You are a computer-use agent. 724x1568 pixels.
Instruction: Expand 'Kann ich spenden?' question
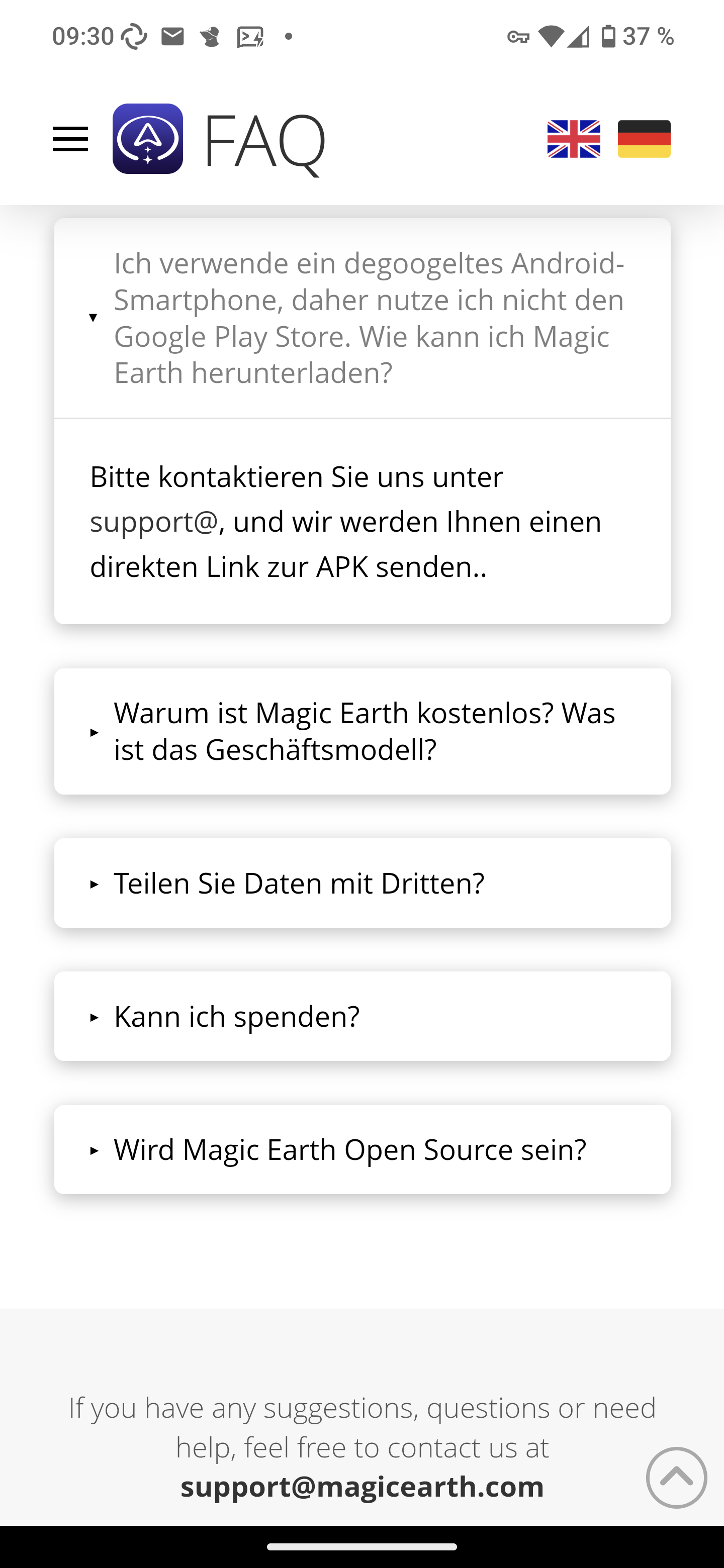click(x=363, y=1017)
